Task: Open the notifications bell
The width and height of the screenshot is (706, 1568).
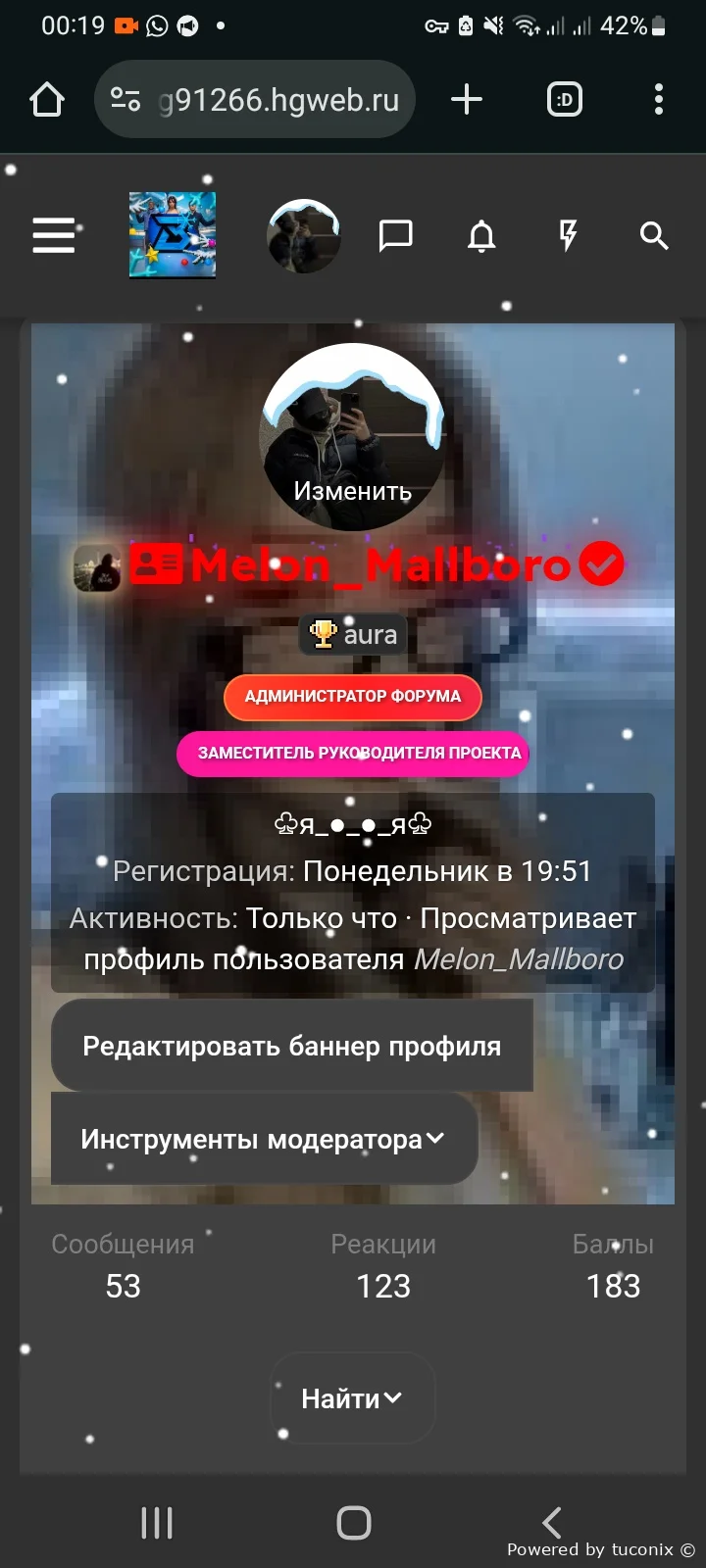Action: pyautogui.click(x=481, y=236)
